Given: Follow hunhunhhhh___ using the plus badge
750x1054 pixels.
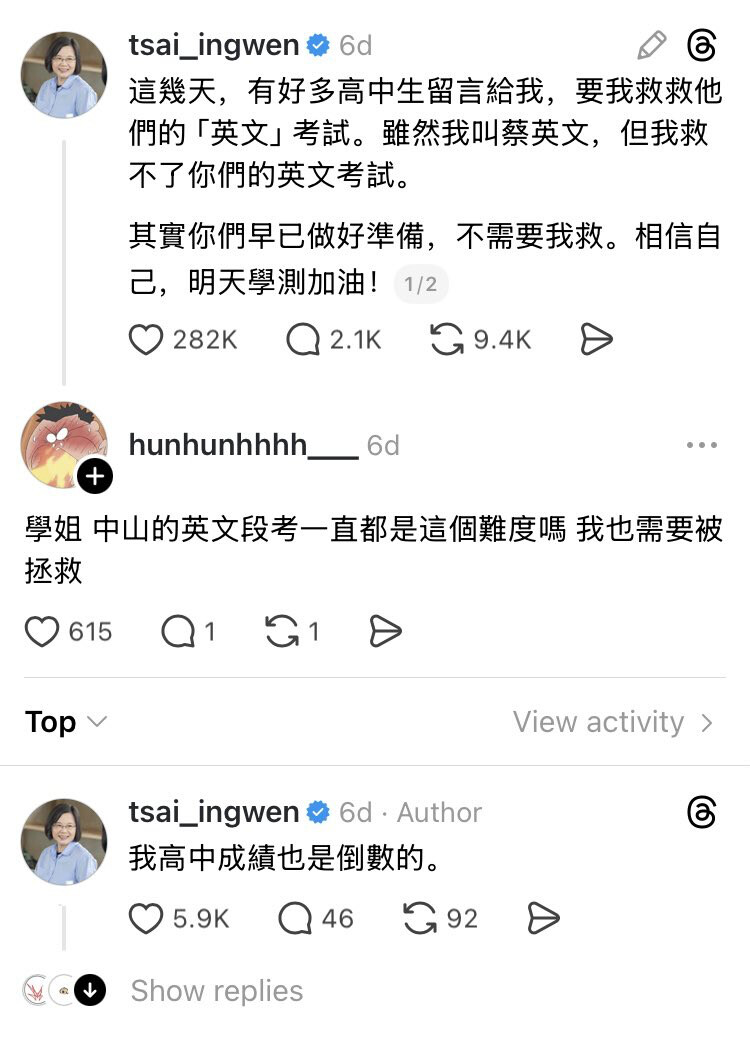Looking at the screenshot, I should [95, 477].
